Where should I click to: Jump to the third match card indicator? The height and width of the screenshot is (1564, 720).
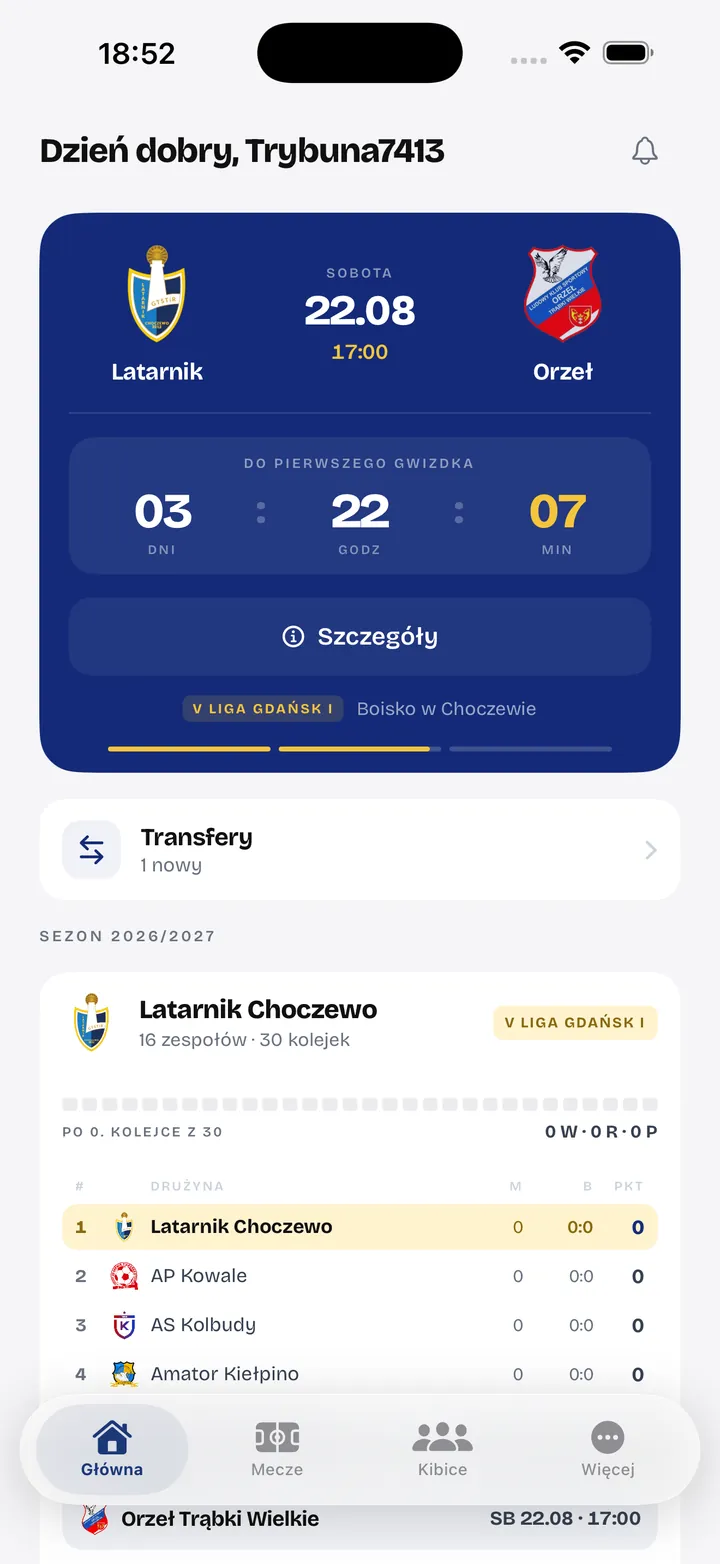(531, 748)
